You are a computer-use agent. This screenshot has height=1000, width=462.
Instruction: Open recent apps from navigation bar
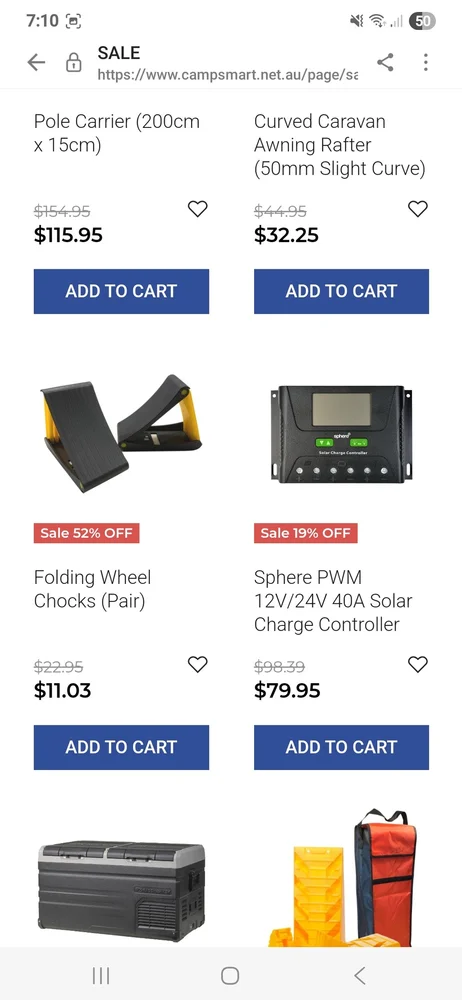click(101, 975)
